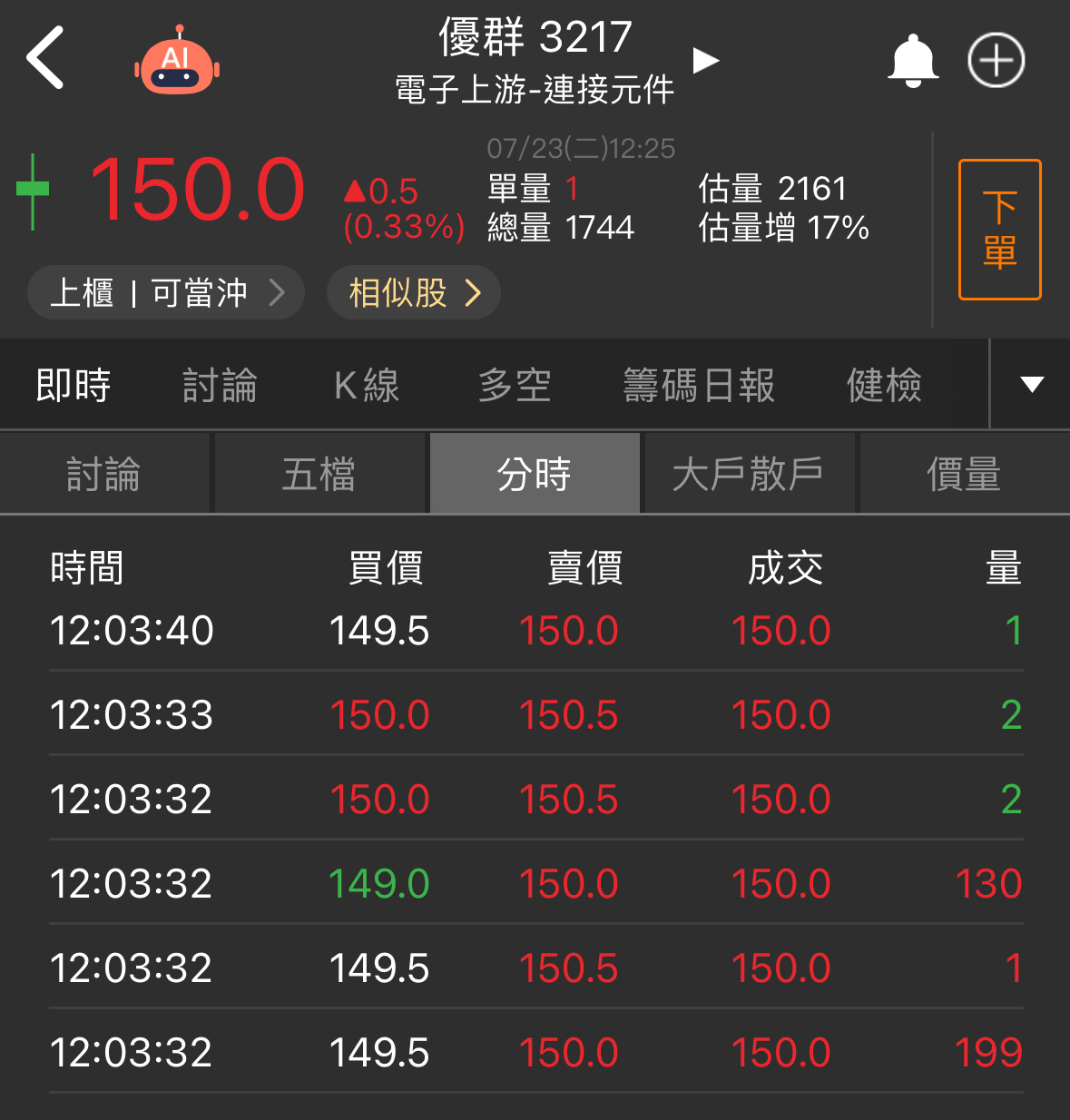Place an order with 下單 button
This screenshot has height=1120, width=1070.
[999, 230]
